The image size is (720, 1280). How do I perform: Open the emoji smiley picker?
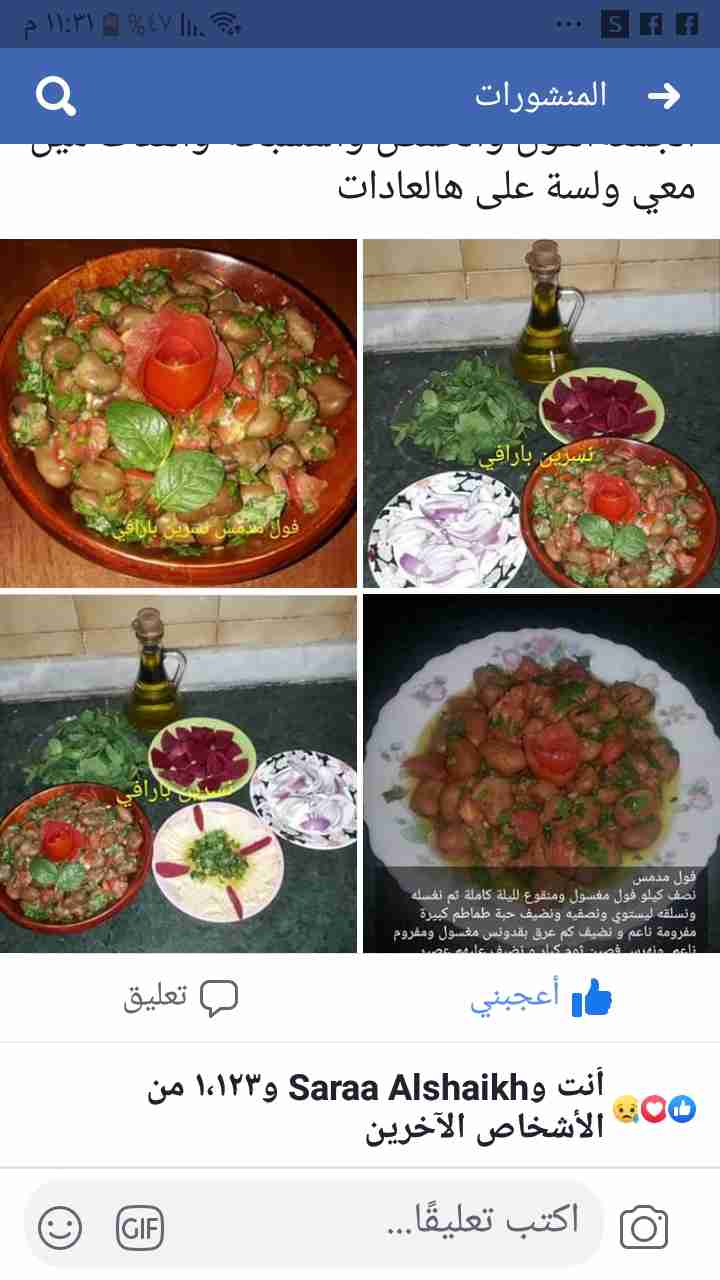point(60,1227)
